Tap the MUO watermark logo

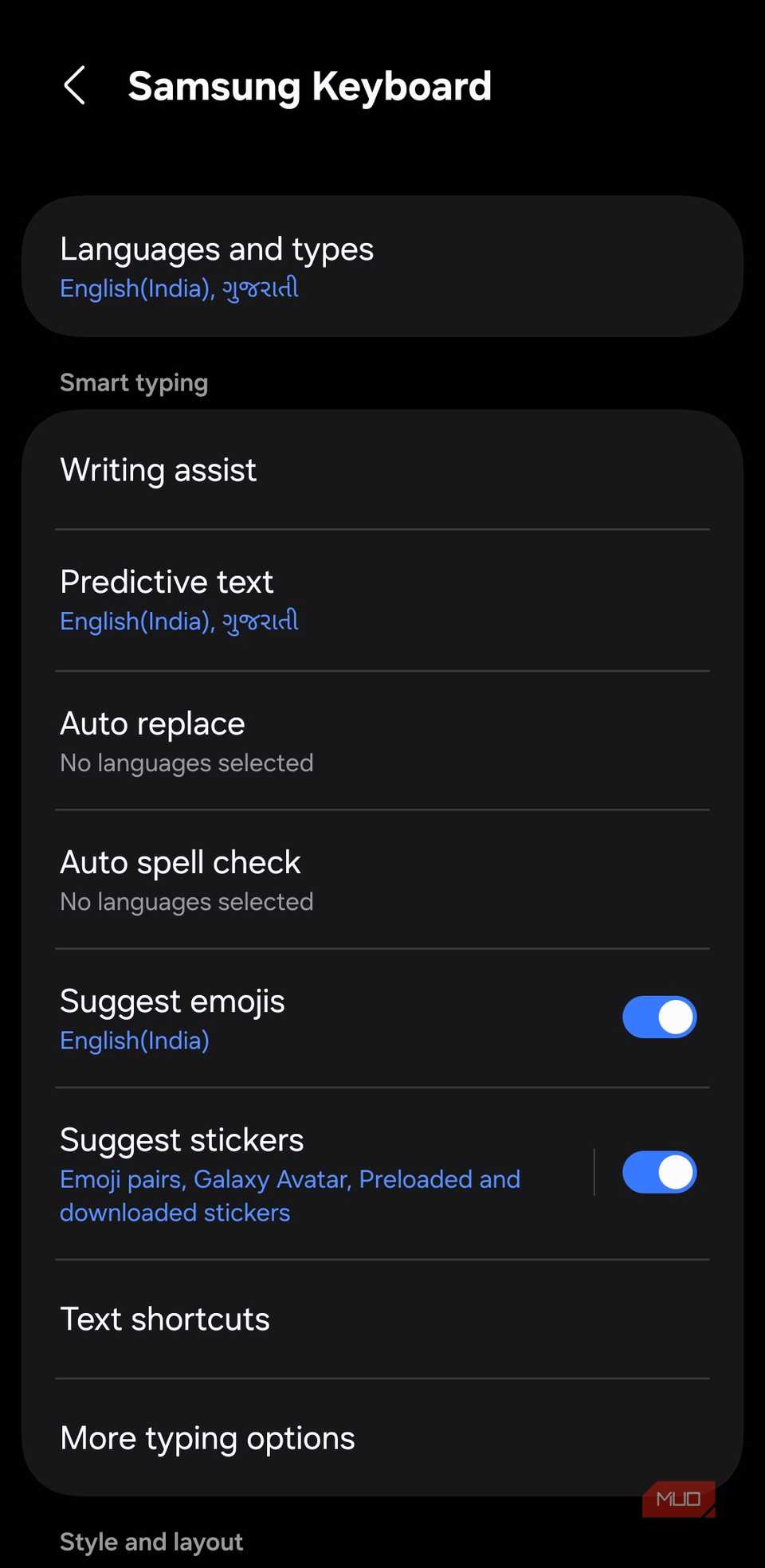click(x=679, y=1498)
